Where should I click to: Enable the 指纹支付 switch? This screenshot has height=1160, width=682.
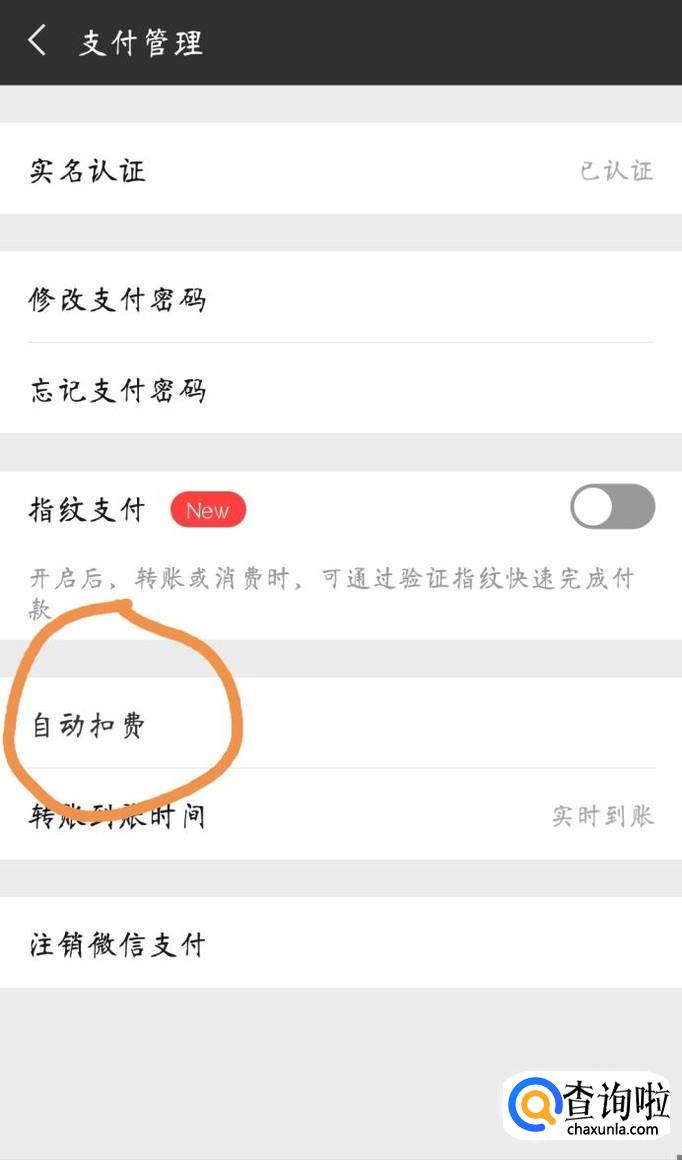612,507
